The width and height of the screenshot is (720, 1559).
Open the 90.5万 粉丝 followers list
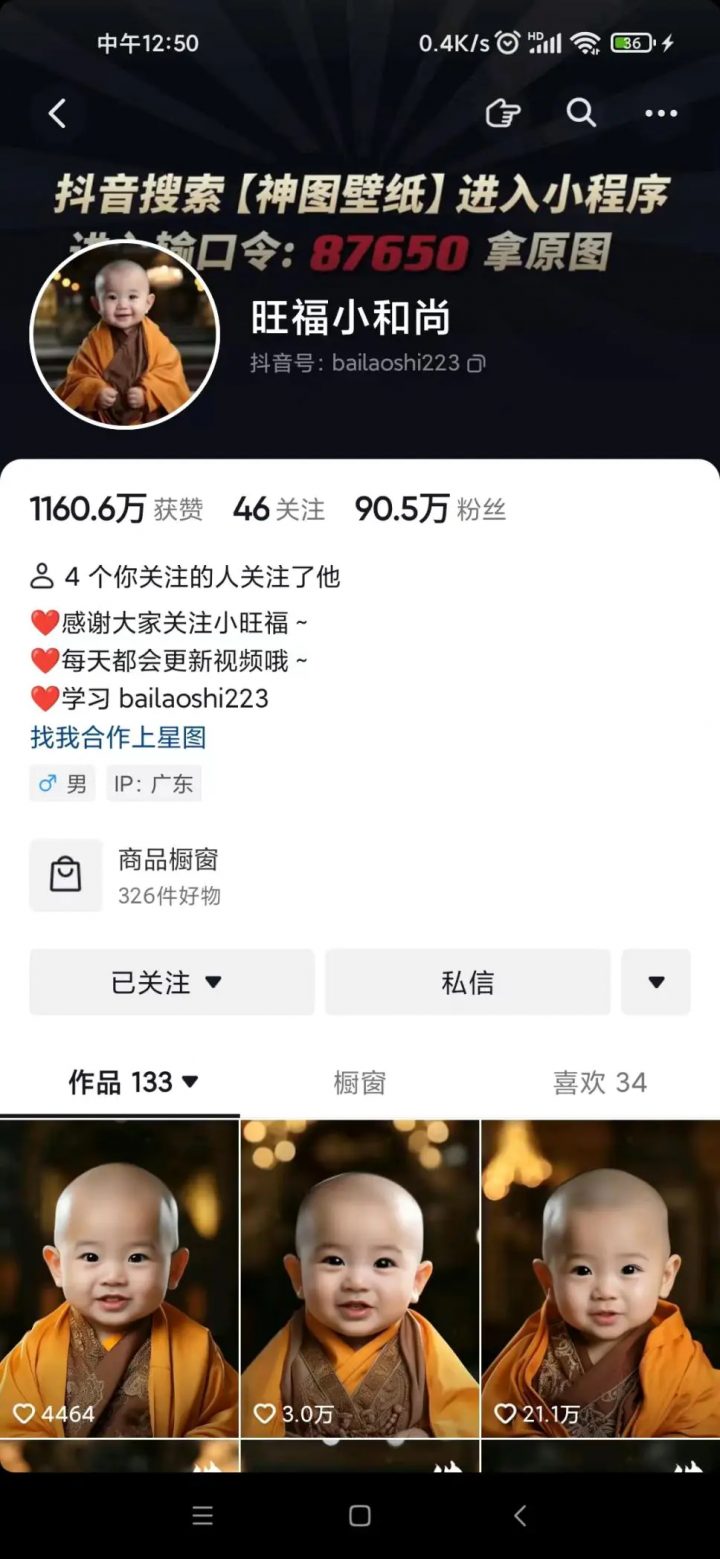(430, 510)
